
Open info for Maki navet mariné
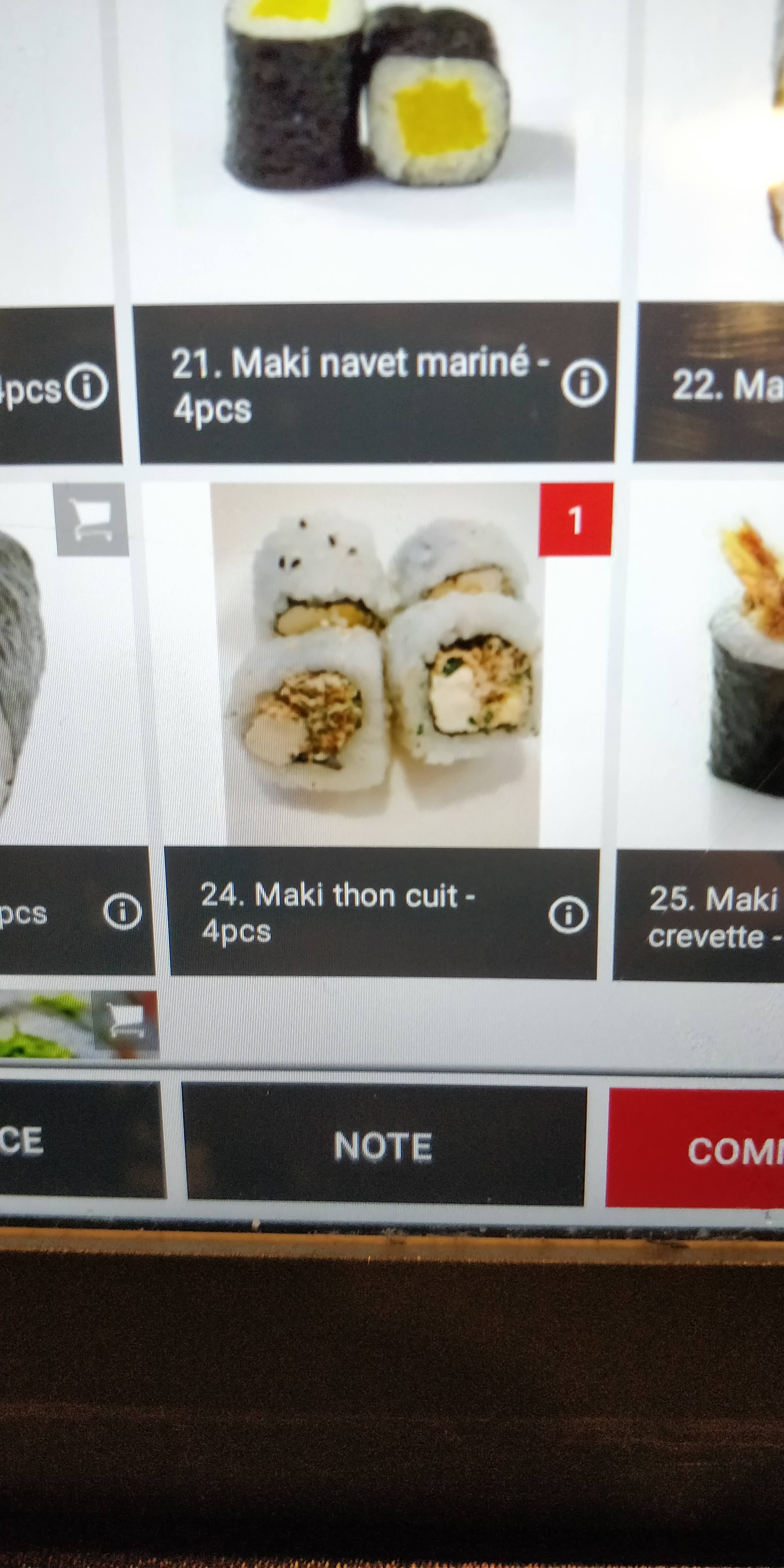coord(583,383)
